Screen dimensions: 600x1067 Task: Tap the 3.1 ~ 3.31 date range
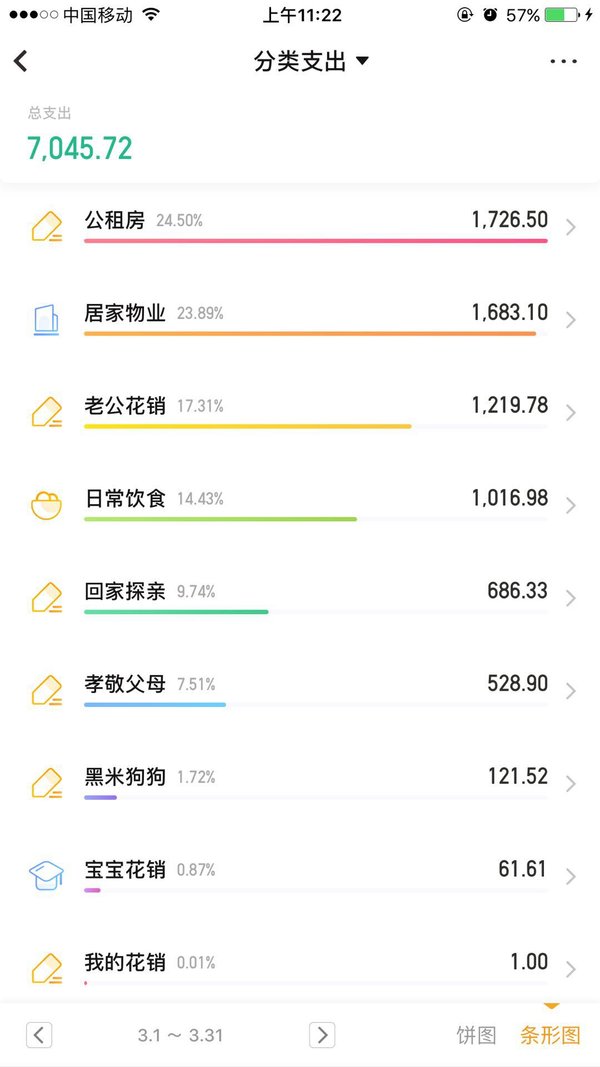tap(180, 1036)
